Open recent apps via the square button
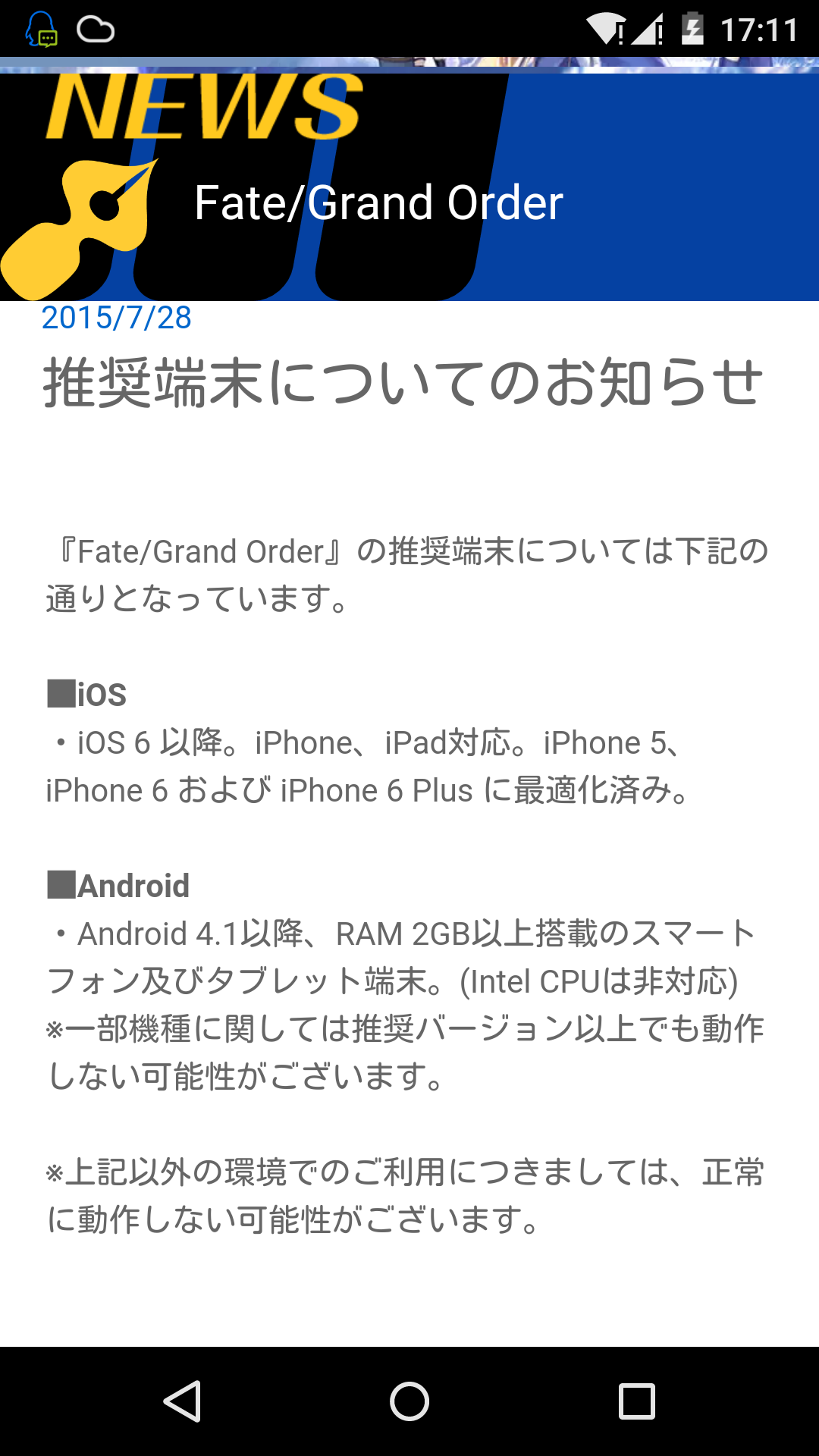This screenshot has width=819, height=1456. (636, 1401)
